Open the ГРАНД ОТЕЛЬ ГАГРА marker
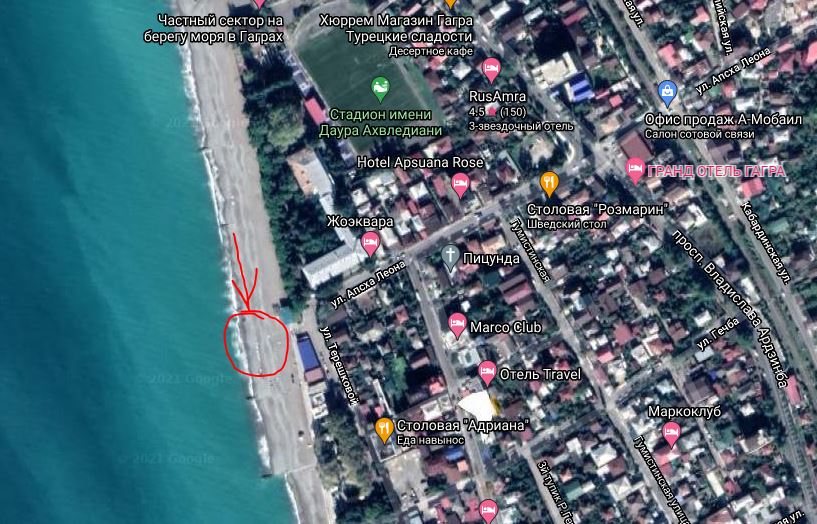 pos(635,170)
